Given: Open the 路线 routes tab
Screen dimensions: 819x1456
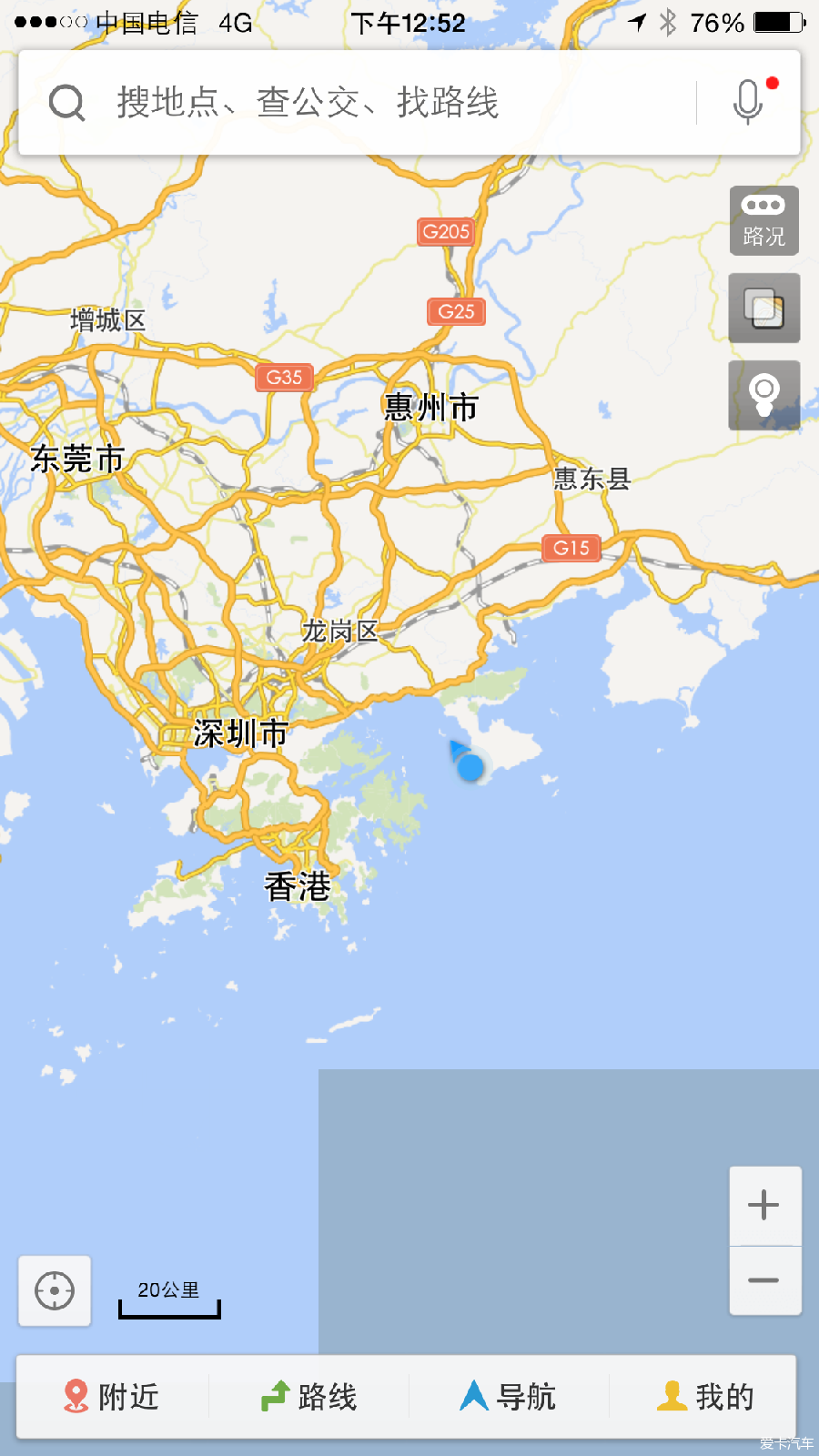Looking at the screenshot, I should point(309,1396).
